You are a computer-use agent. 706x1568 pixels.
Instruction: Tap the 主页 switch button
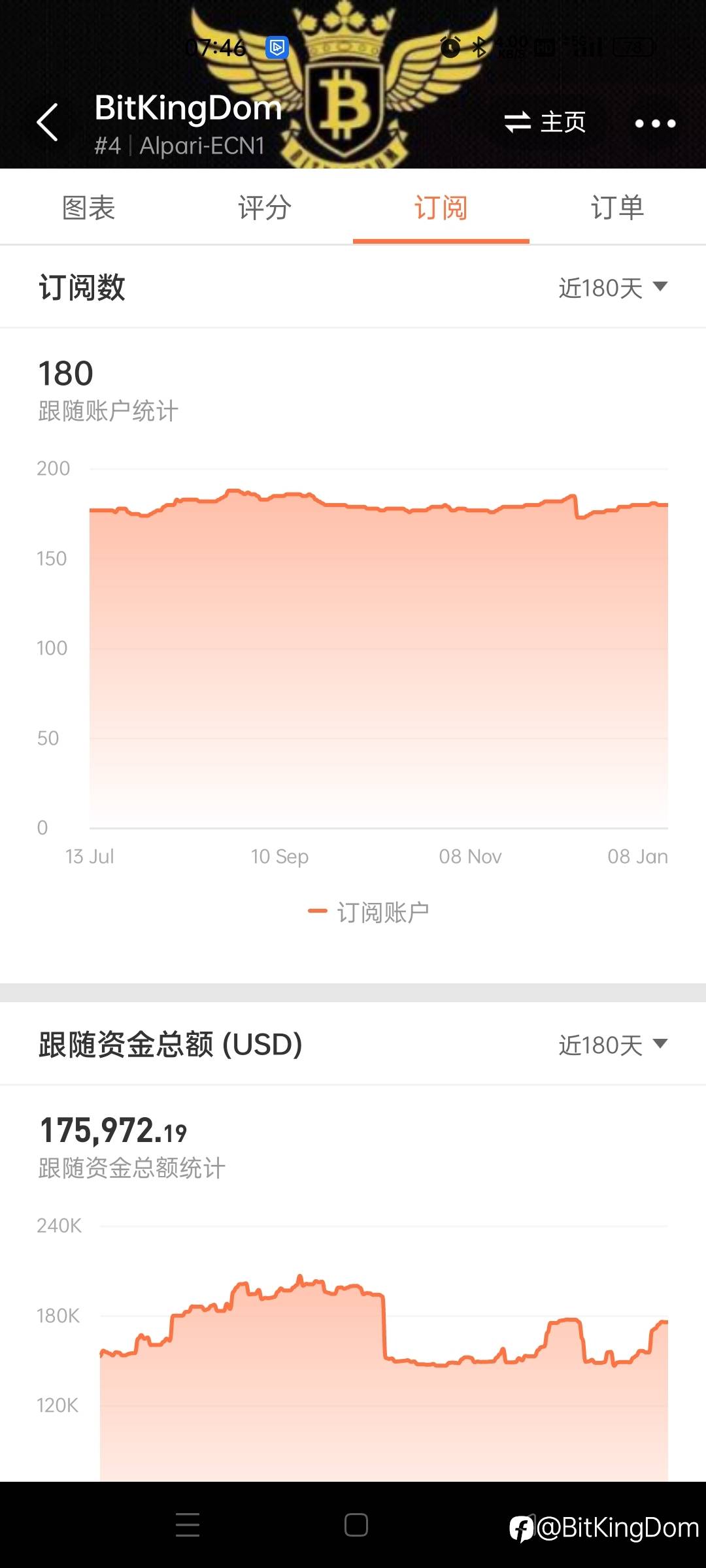[545, 122]
